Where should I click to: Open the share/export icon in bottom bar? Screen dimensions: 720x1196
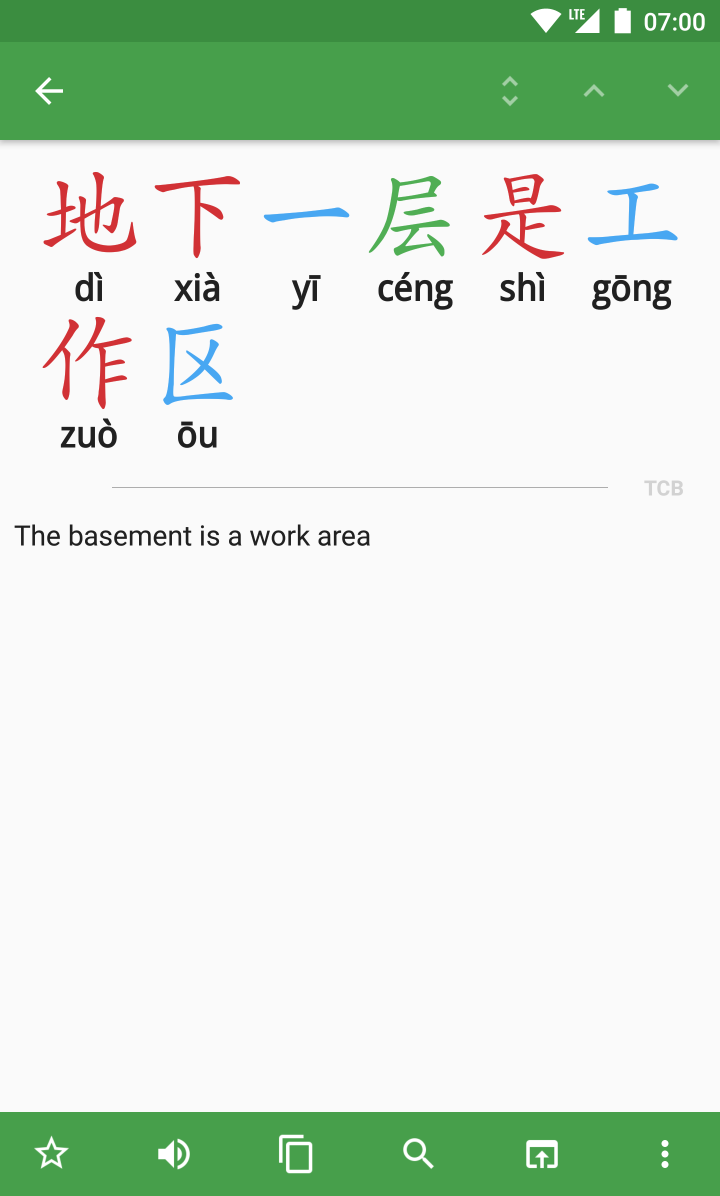coord(541,1154)
